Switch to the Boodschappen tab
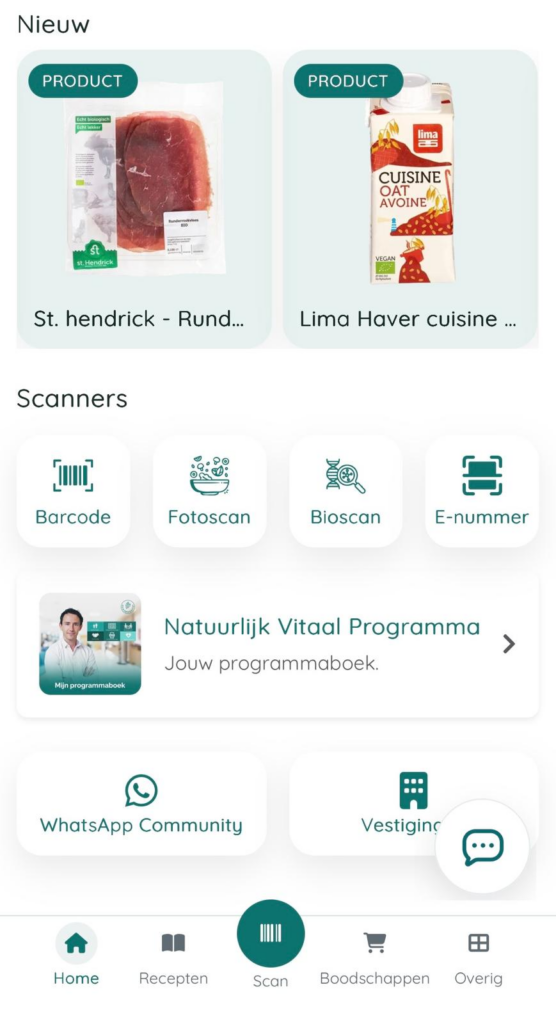The width and height of the screenshot is (556, 1024). (x=374, y=957)
